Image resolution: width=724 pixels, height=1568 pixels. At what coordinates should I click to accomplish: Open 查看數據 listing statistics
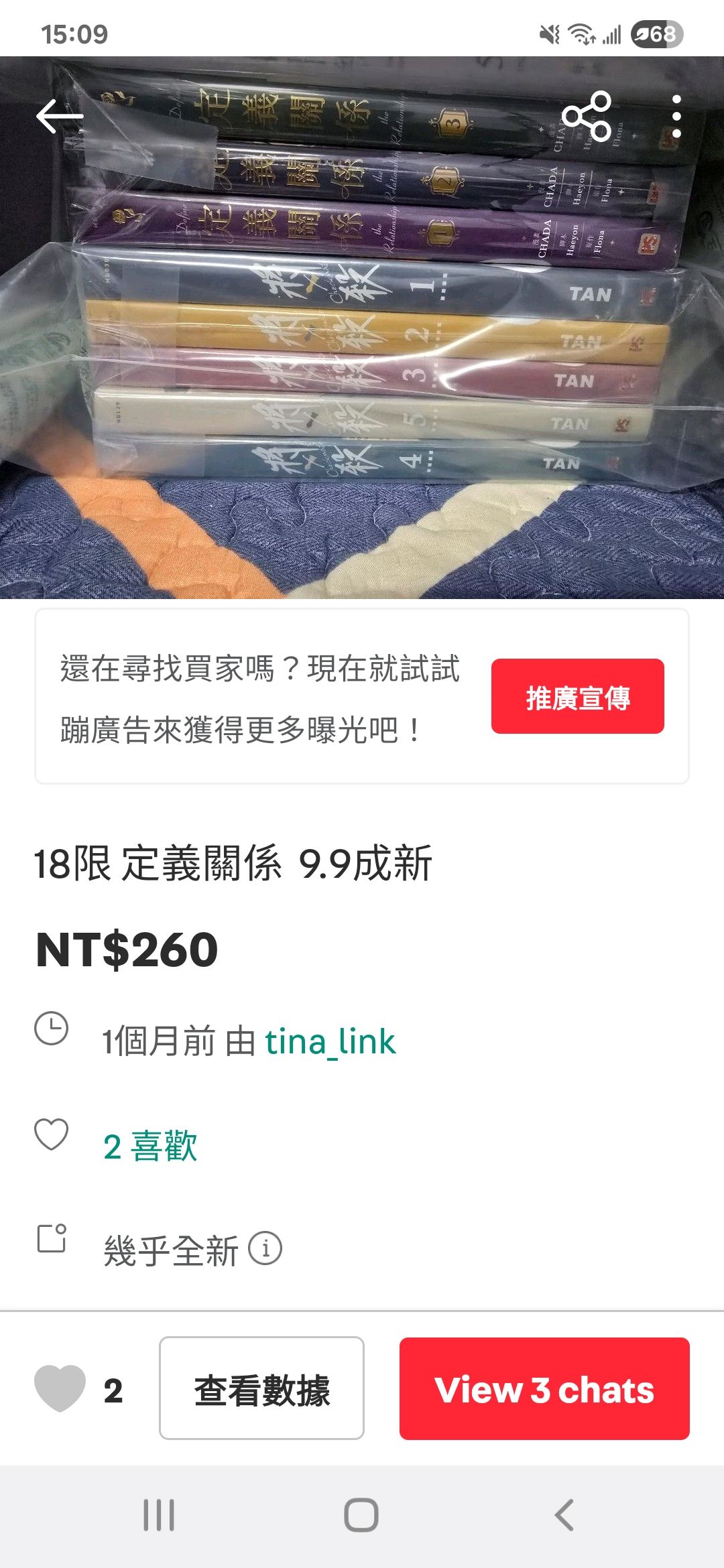tap(261, 1388)
